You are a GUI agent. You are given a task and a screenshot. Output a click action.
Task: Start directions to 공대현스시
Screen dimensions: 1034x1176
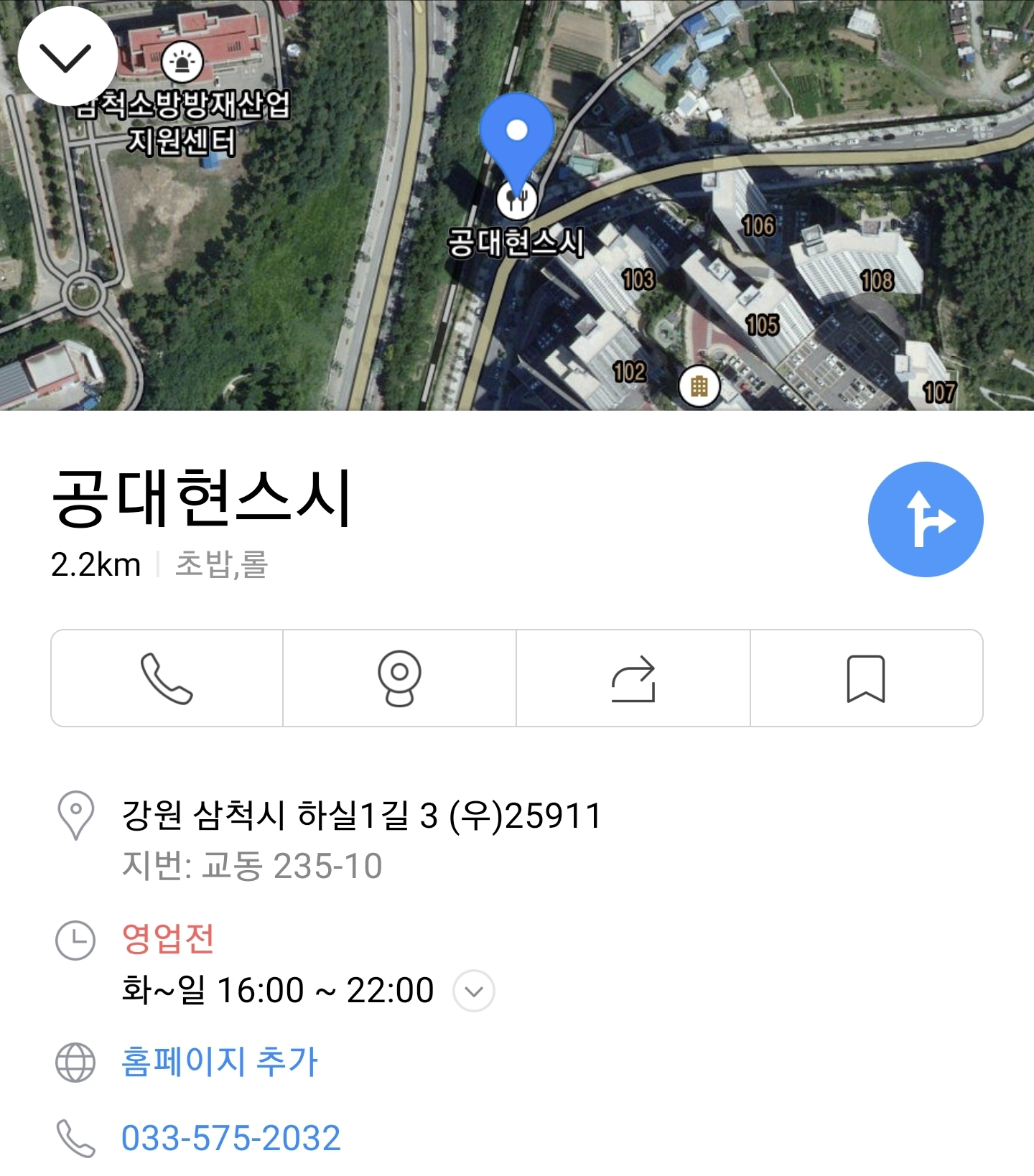click(925, 519)
